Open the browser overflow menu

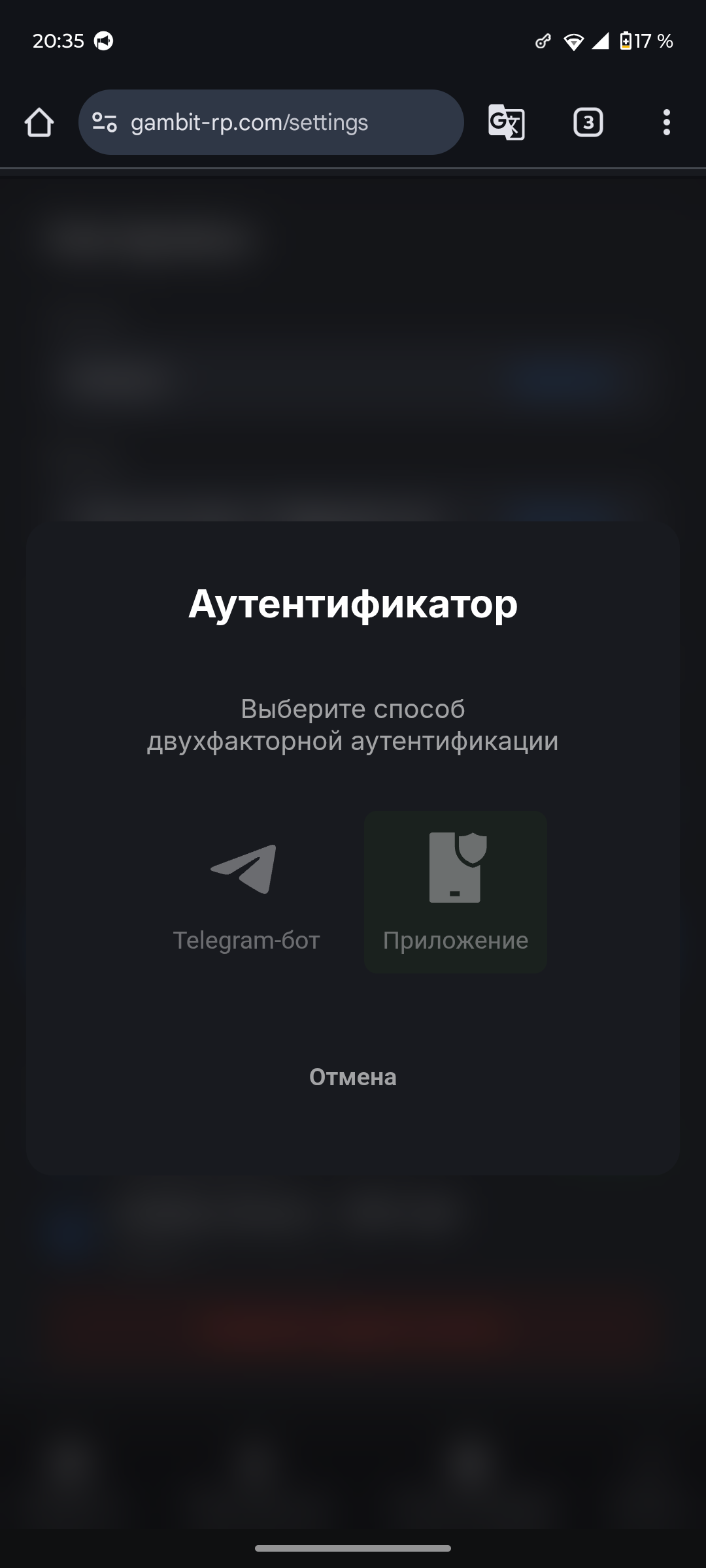[x=666, y=122]
